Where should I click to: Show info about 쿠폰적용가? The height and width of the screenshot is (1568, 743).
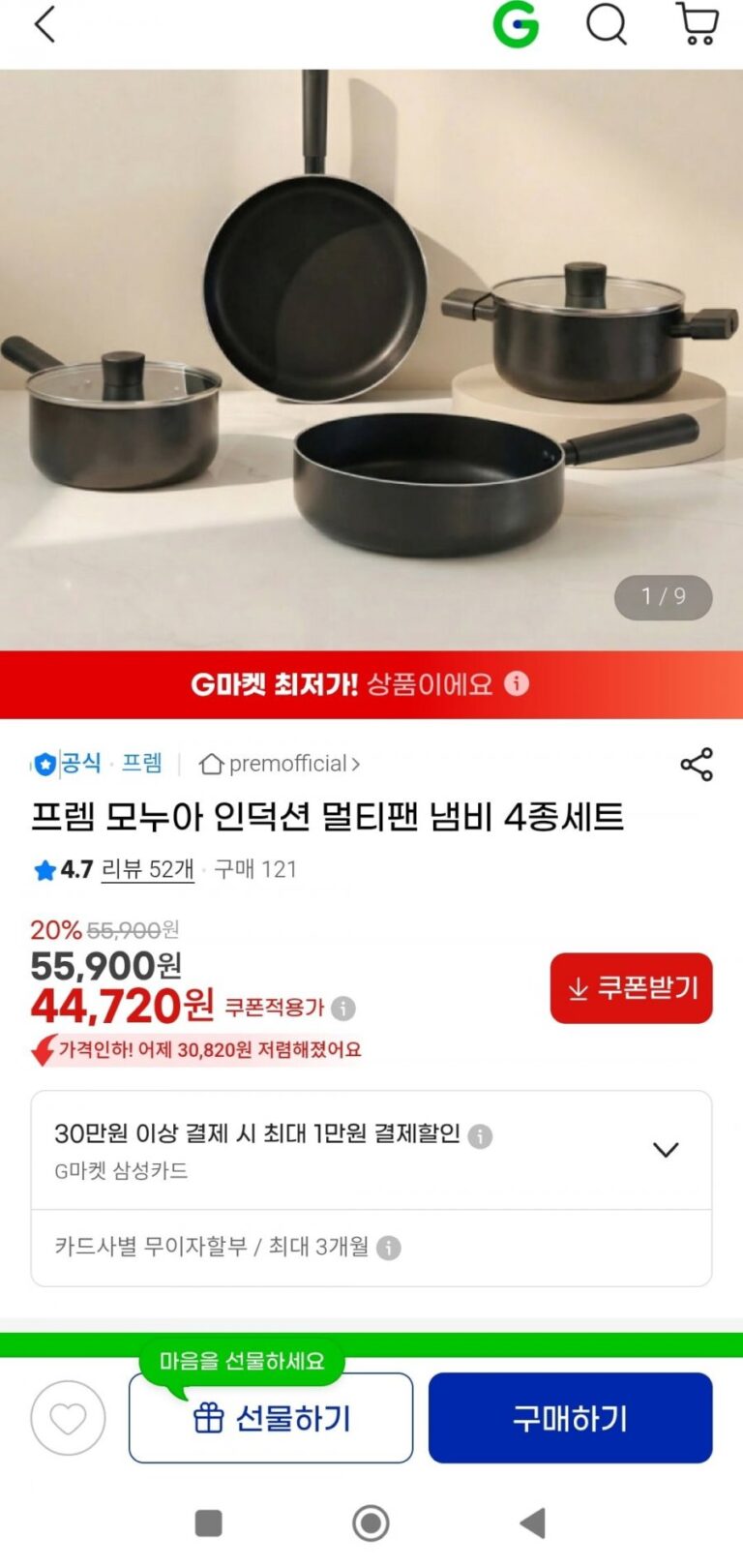pyautogui.click(x=343, y=1009)
